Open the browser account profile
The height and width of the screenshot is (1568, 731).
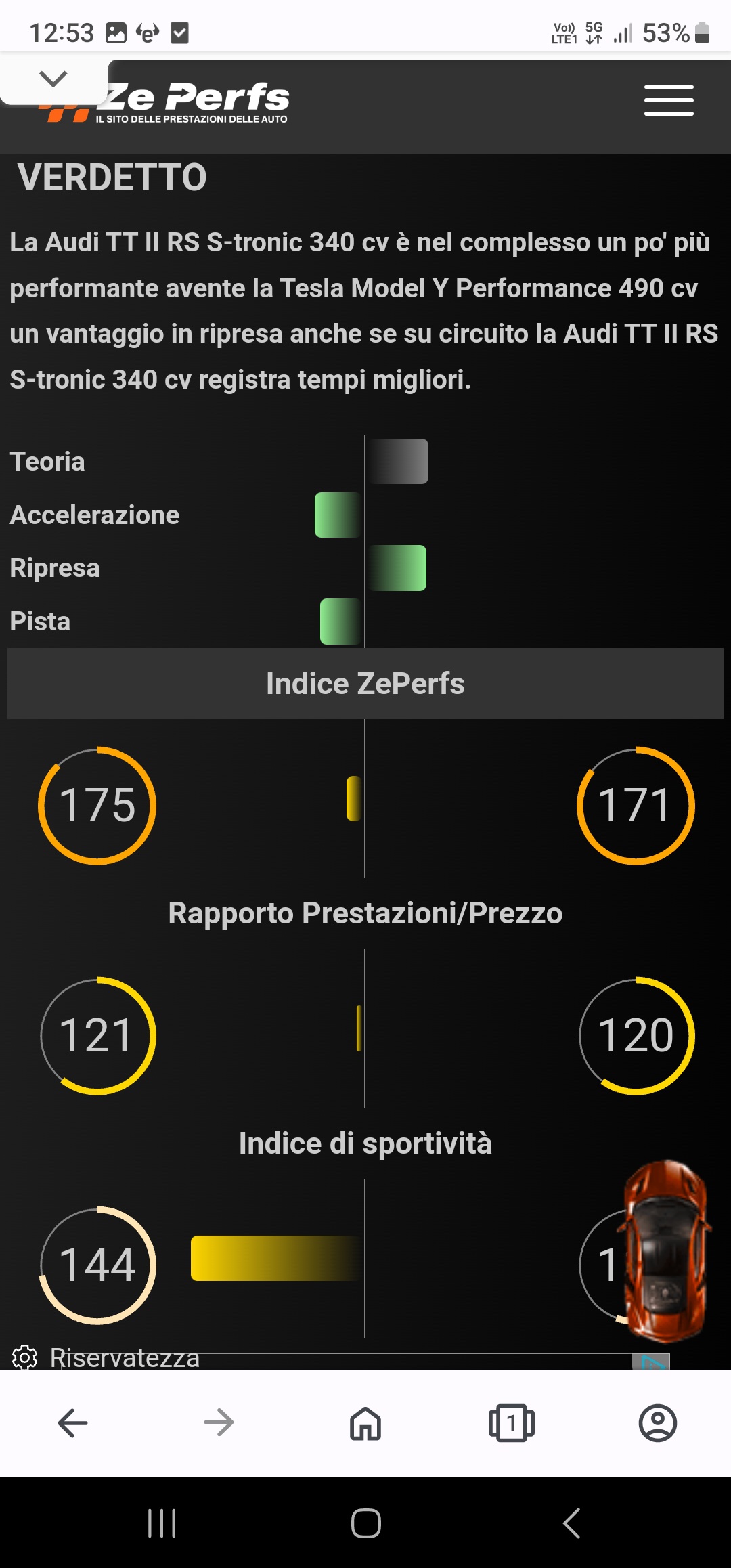coord(658,1422)
